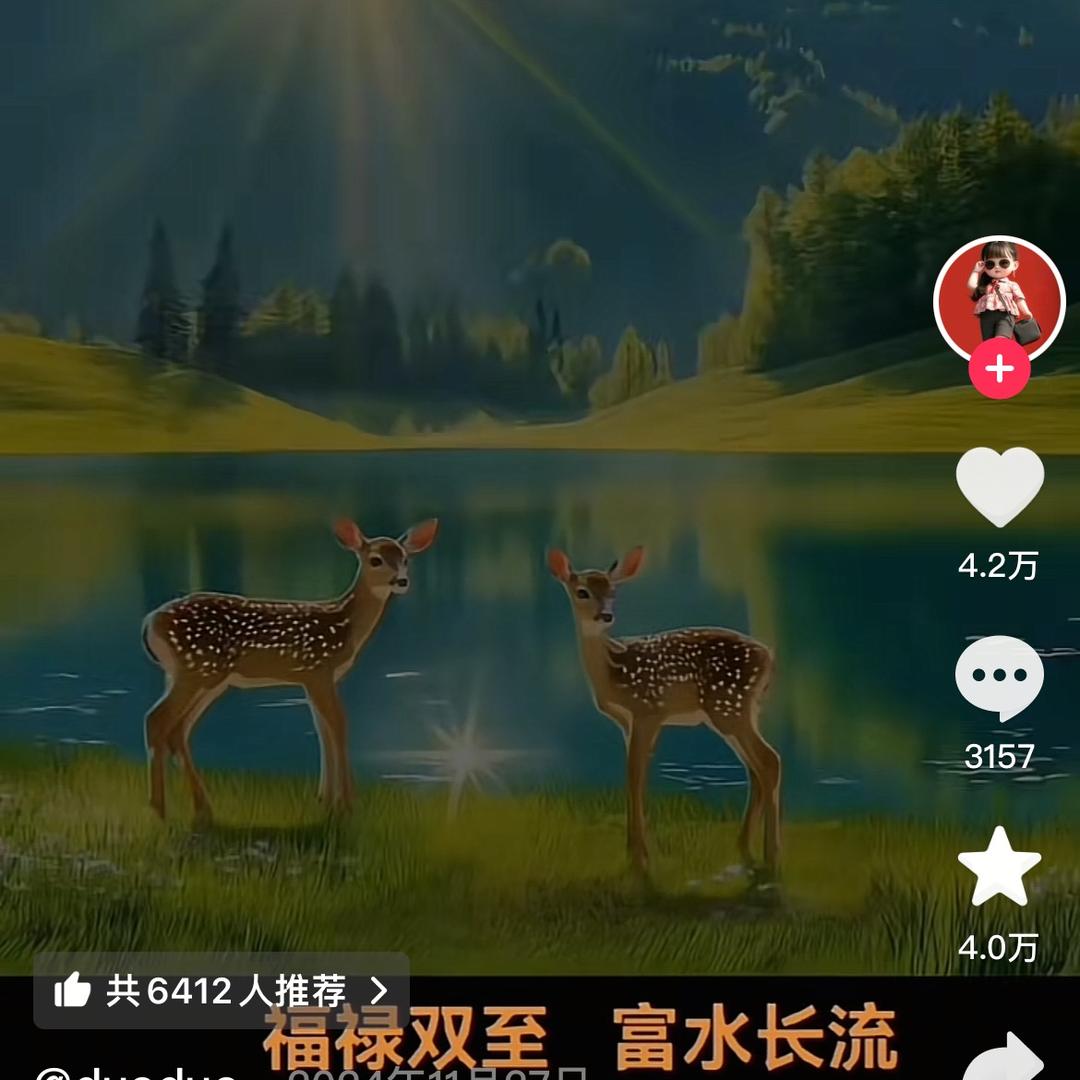Image resolution: width=1080 pixels, height=1080 pixels.
Task: Like this video with the heart icon
Action: tap(999, 487)
